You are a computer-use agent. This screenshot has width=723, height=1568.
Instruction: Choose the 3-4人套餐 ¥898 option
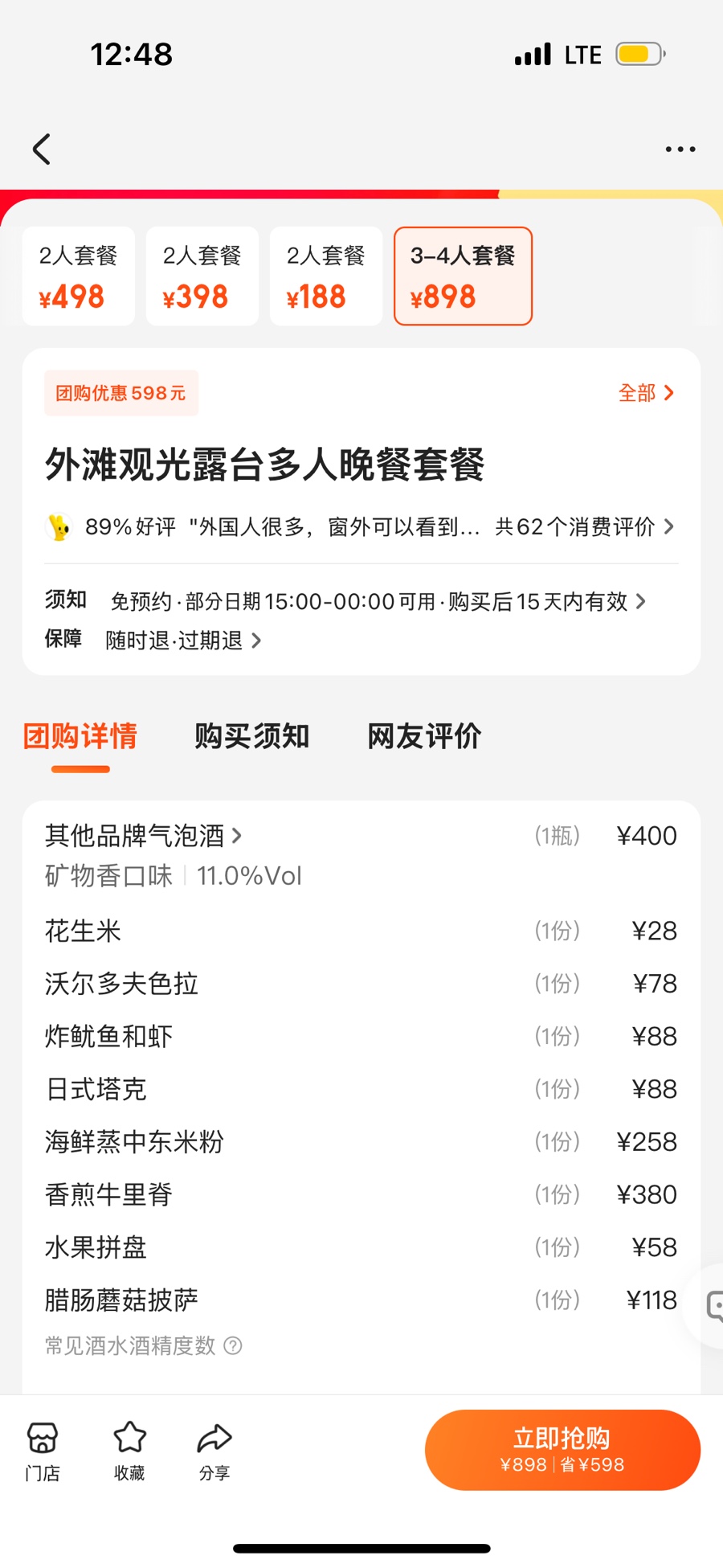point(463,276)
